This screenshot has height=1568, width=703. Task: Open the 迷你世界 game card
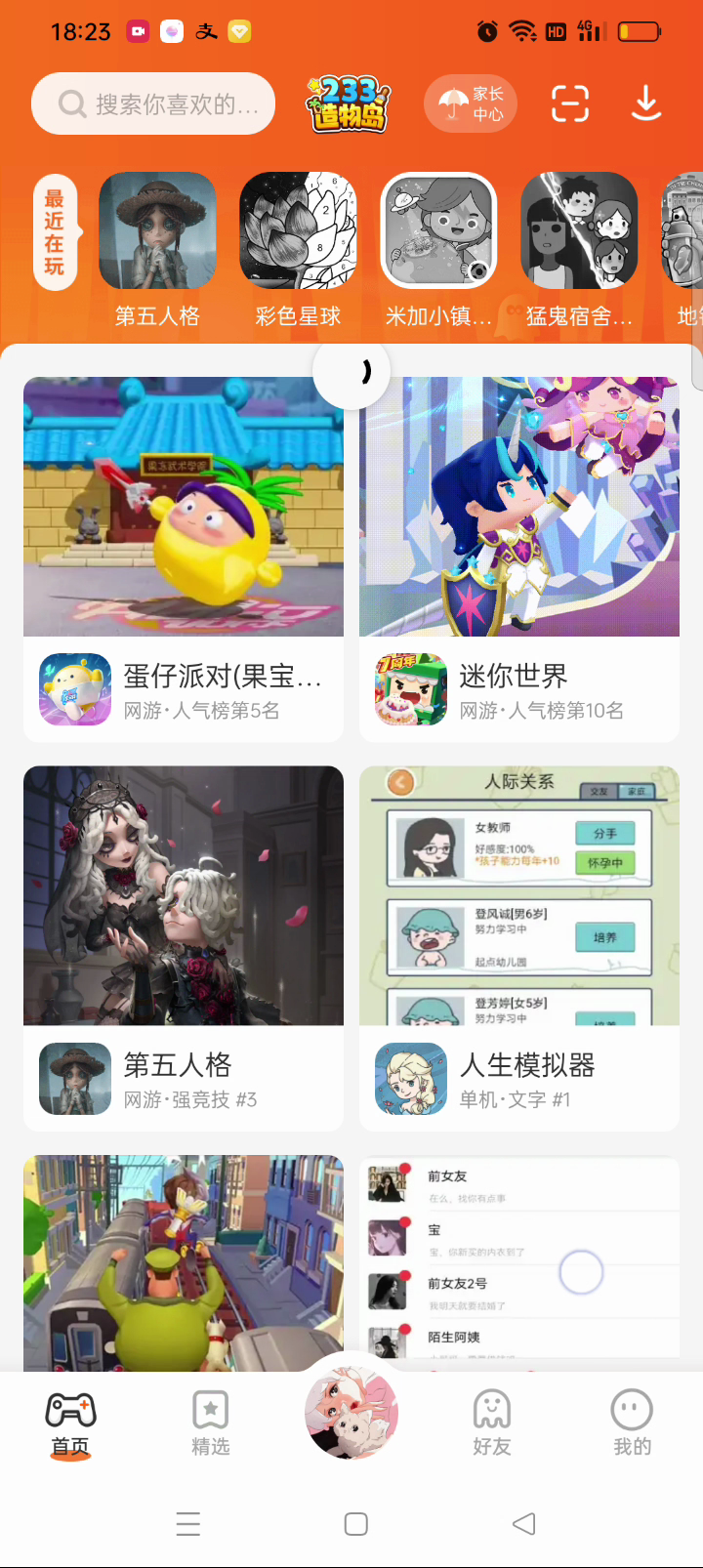519,558
